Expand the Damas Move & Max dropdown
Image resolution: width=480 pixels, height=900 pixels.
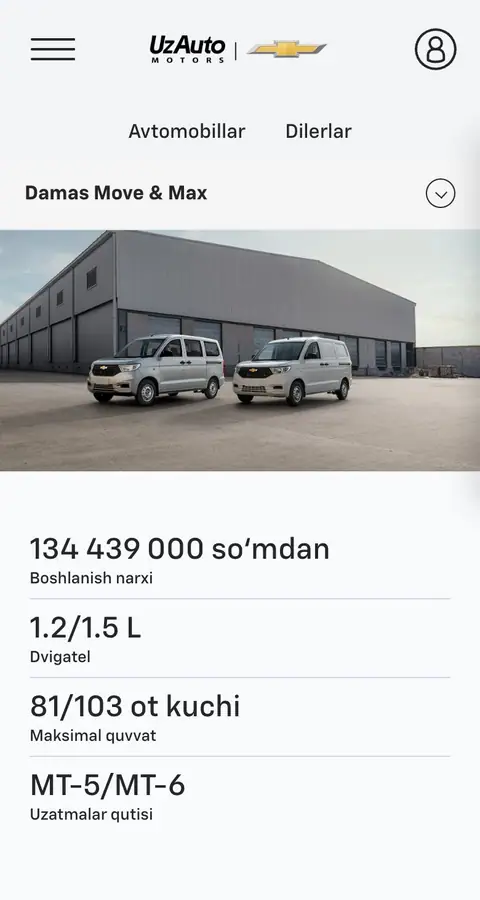tap(440, 193)
